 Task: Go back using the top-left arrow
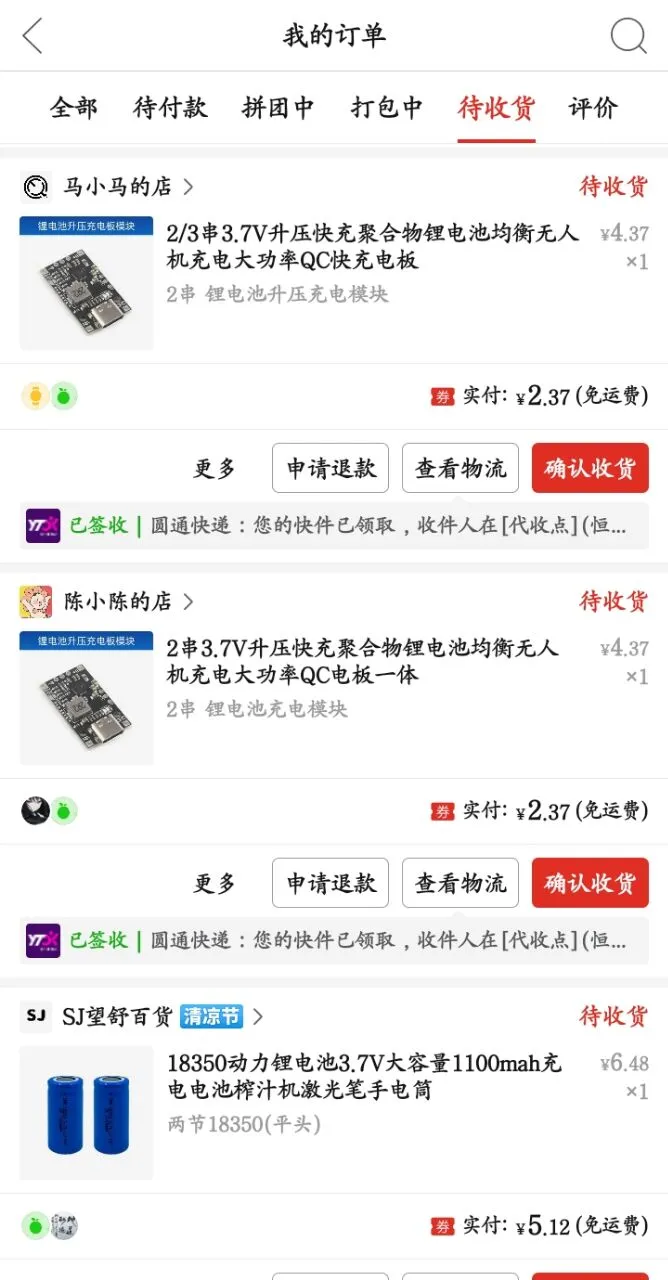(x=33, y=36)
